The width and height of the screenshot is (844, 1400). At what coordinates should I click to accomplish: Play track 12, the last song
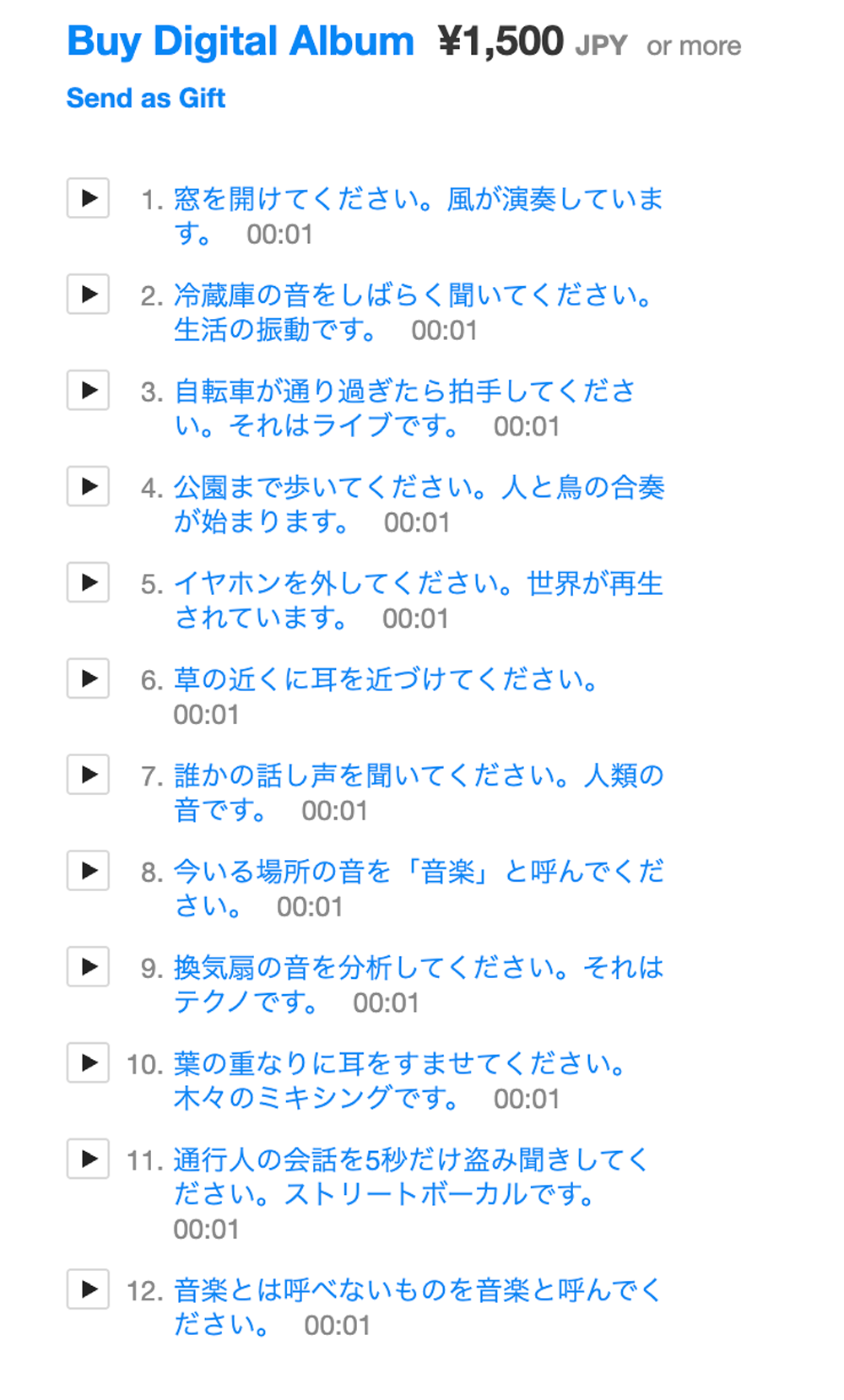coord(89,1289)
